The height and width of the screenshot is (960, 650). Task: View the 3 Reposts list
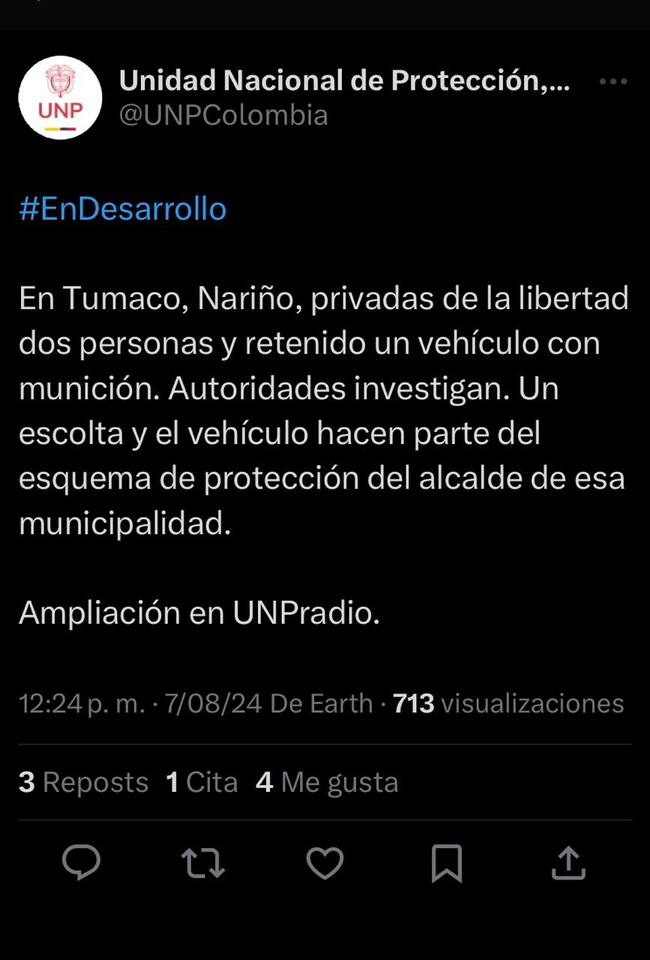pos(83,782)
